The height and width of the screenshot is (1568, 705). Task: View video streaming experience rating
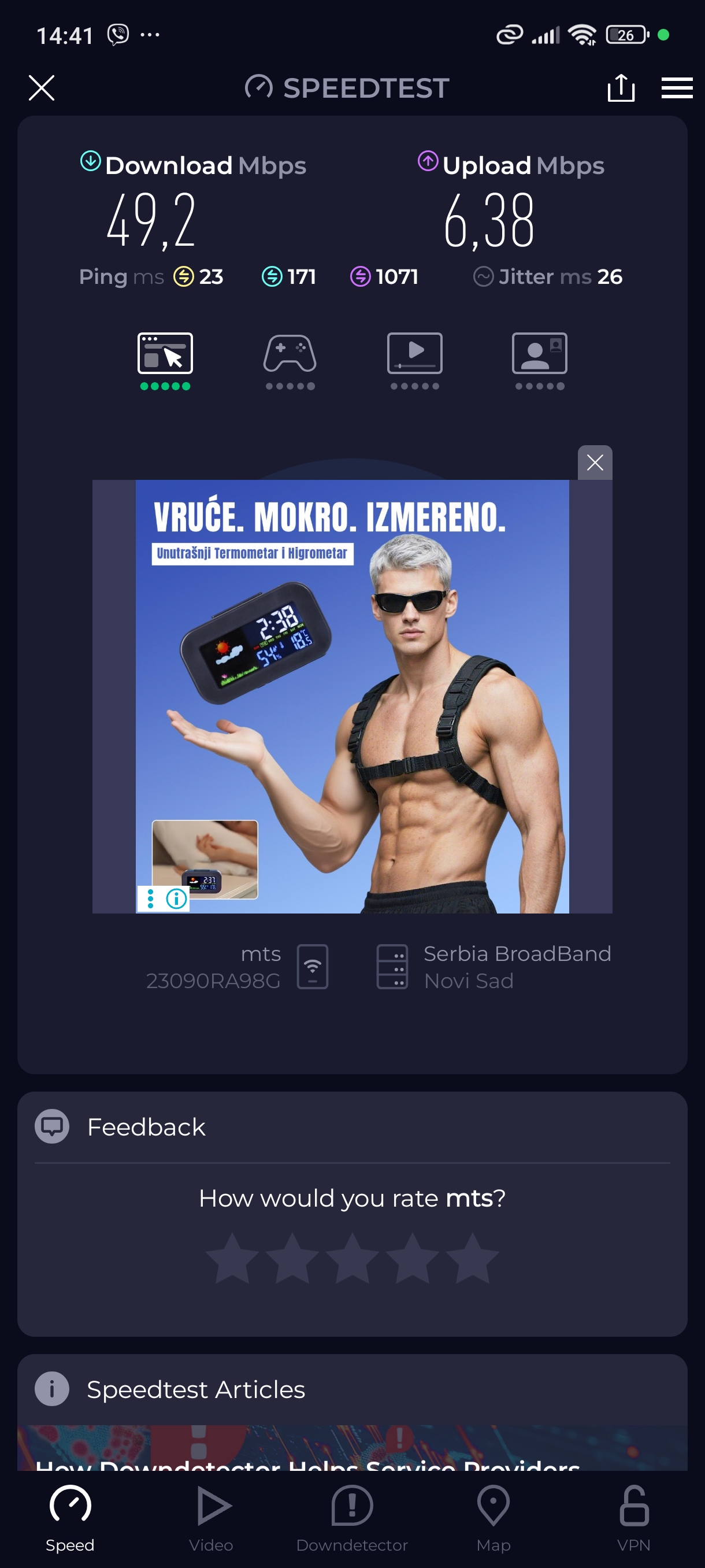tap(414, 359)
